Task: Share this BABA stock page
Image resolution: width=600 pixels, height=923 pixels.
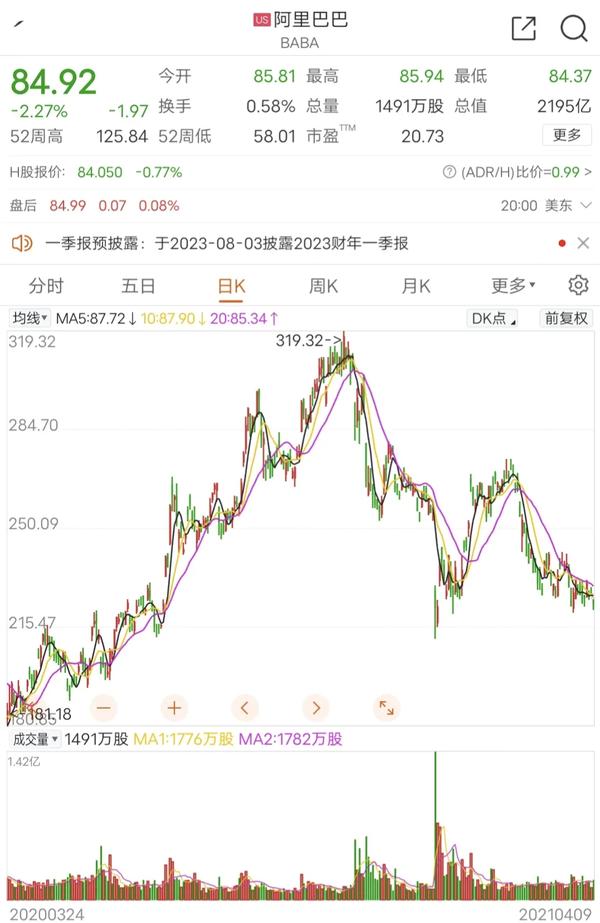Action: point(523,28)
